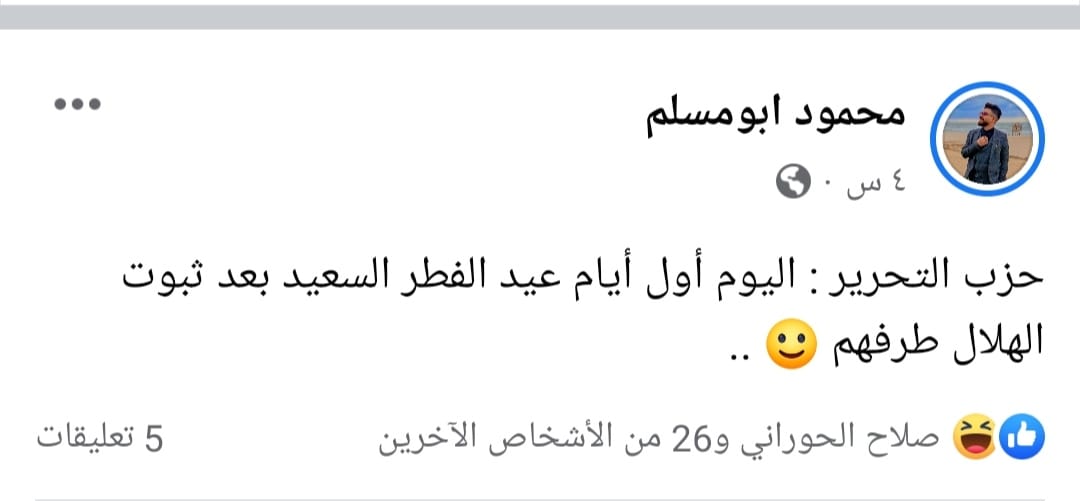Viewport: 1080px width, 501px height.
Task: Open the post's three-dot options menu
Action: (78, 104)
